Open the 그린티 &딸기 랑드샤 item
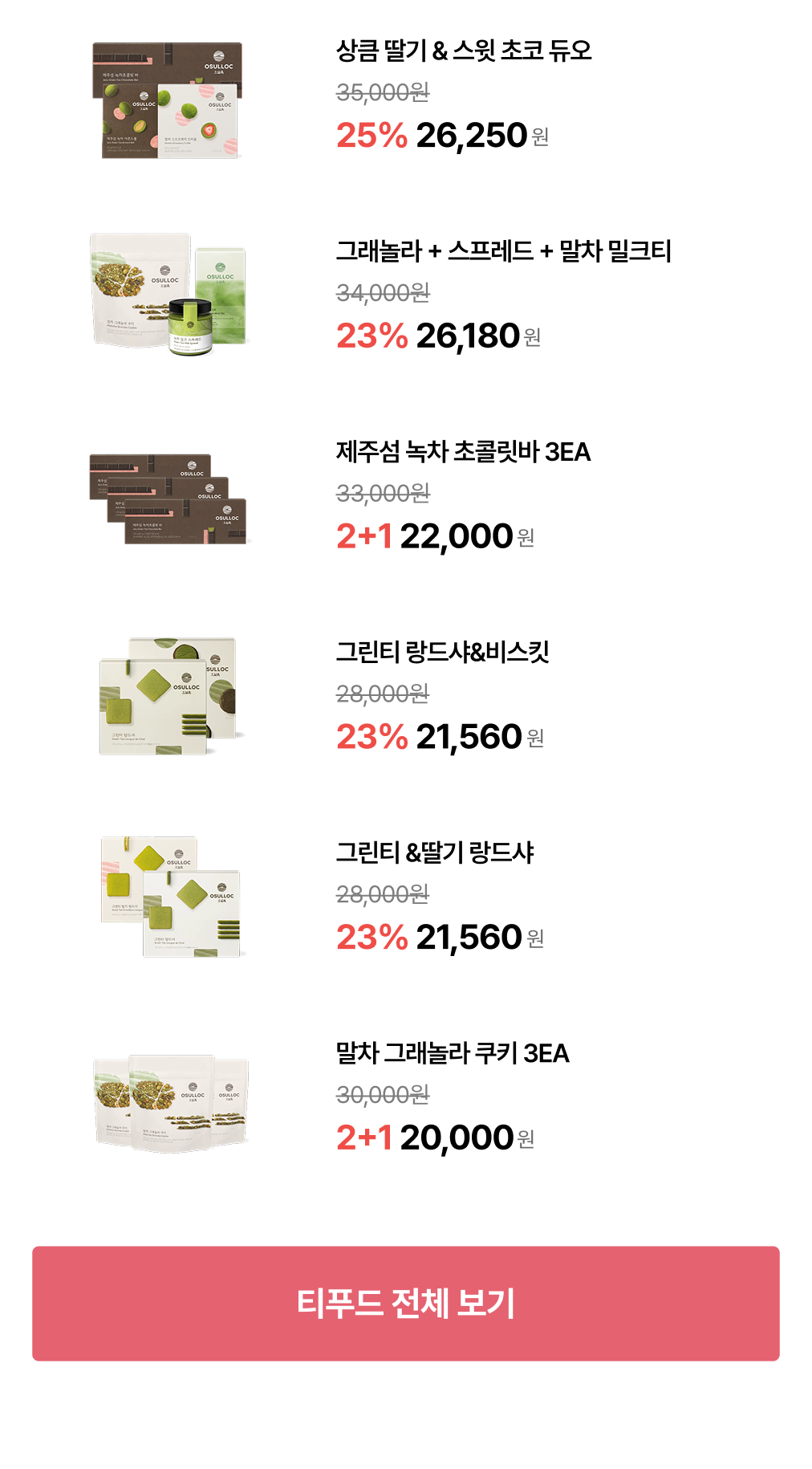The height and width of the screenshot is (1469, 812). click(x=405, y=897)
